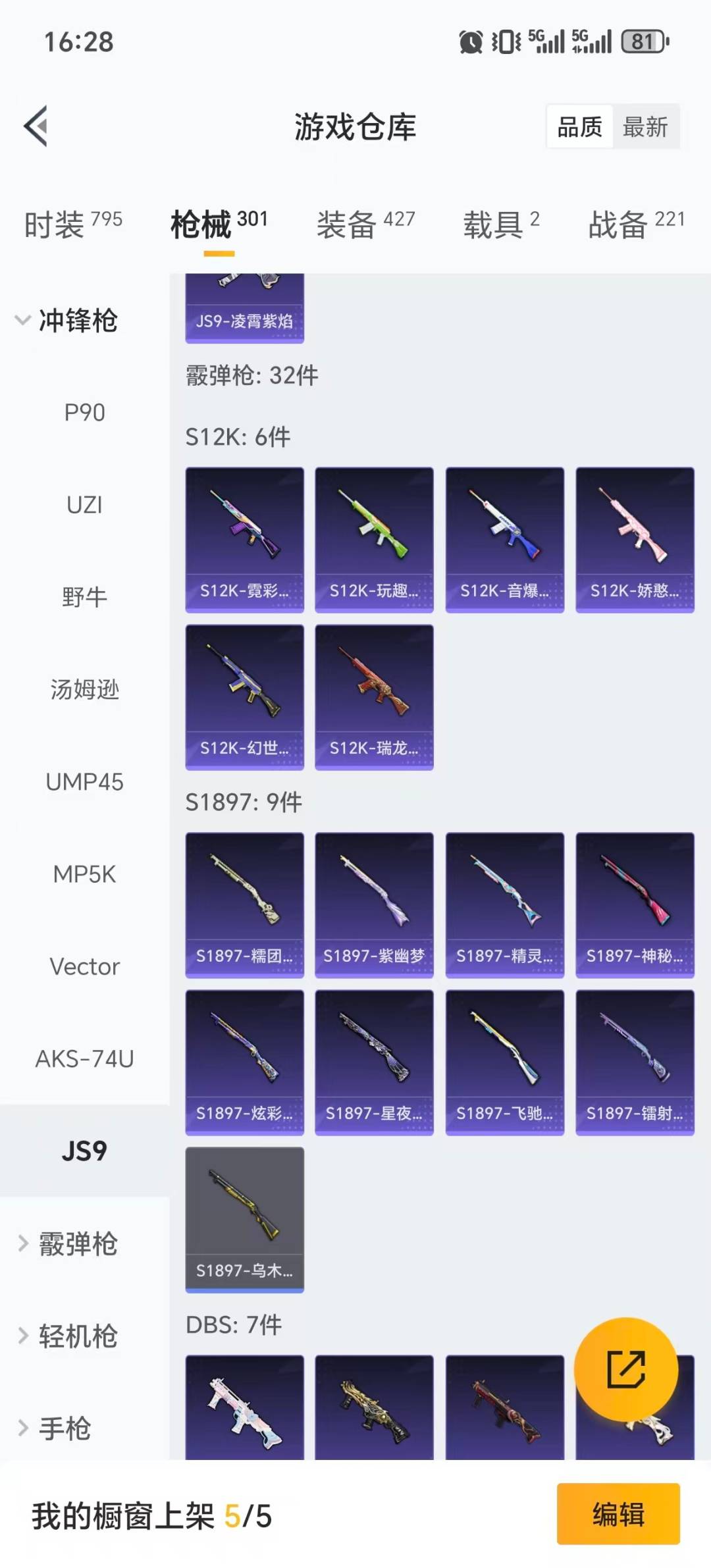Switch to the 装备 tab

pyautogui.click(x=365, y=224)
